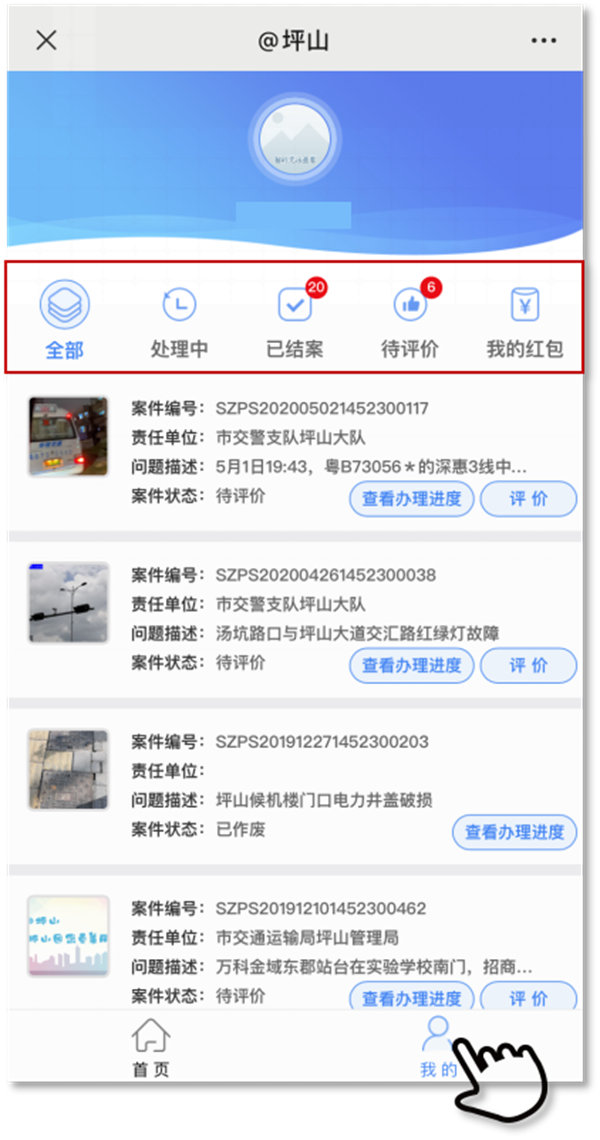
Task: Go to the 首页 tab
Action: coord(151,1047)
